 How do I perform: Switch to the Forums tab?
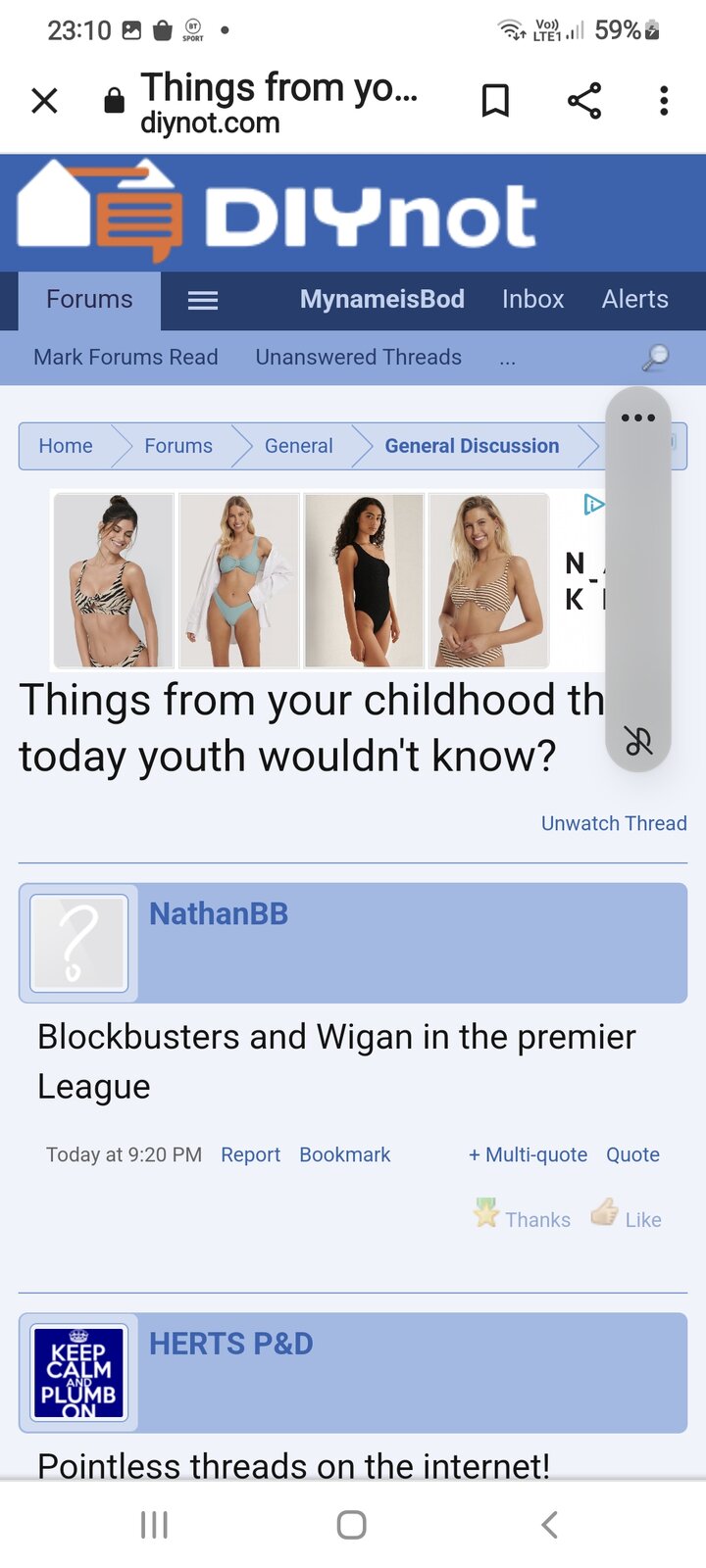[x=89, y=300]
